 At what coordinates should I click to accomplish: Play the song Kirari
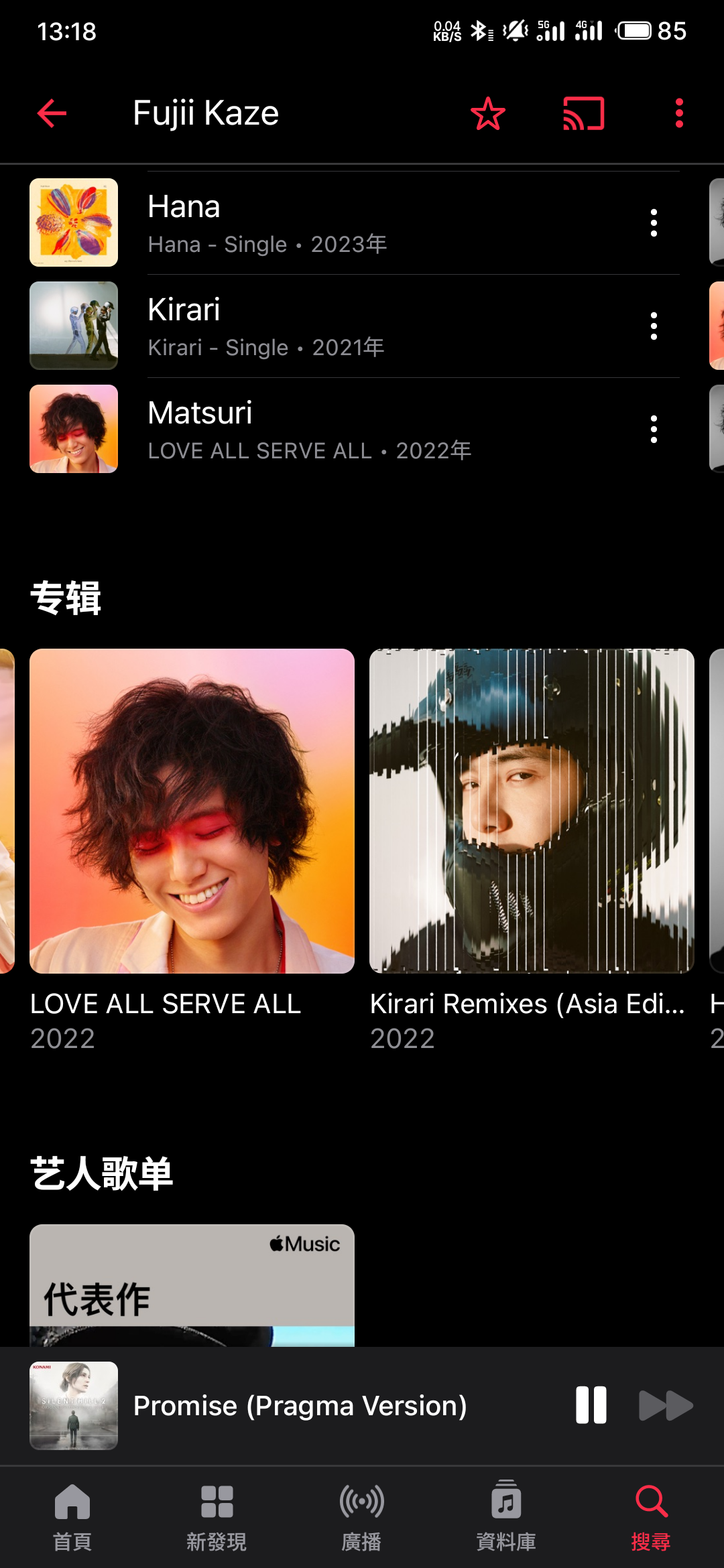(335, 326)
